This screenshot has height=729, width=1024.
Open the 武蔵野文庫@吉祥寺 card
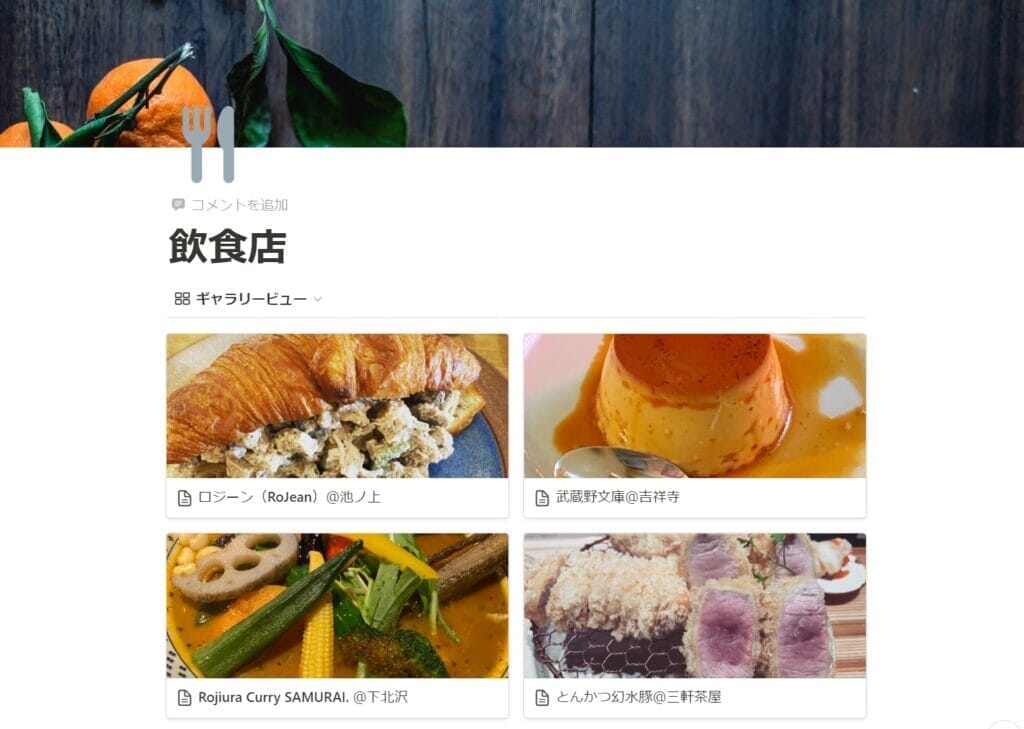tap(694, 425)
